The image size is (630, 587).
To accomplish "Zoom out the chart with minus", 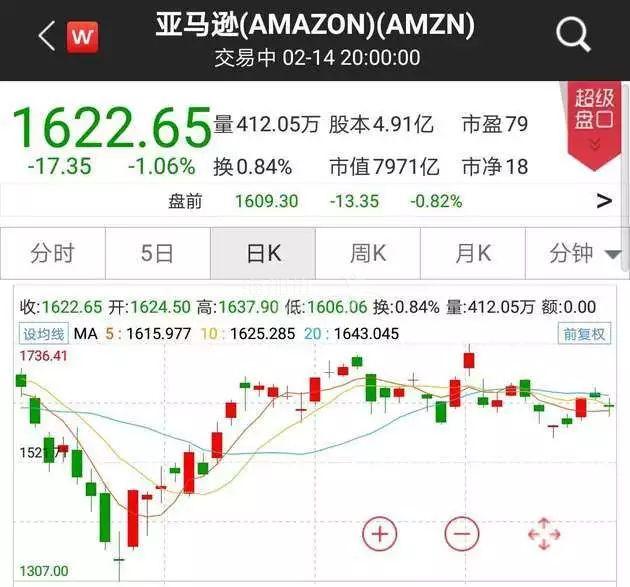I will (x=461, y=533).
